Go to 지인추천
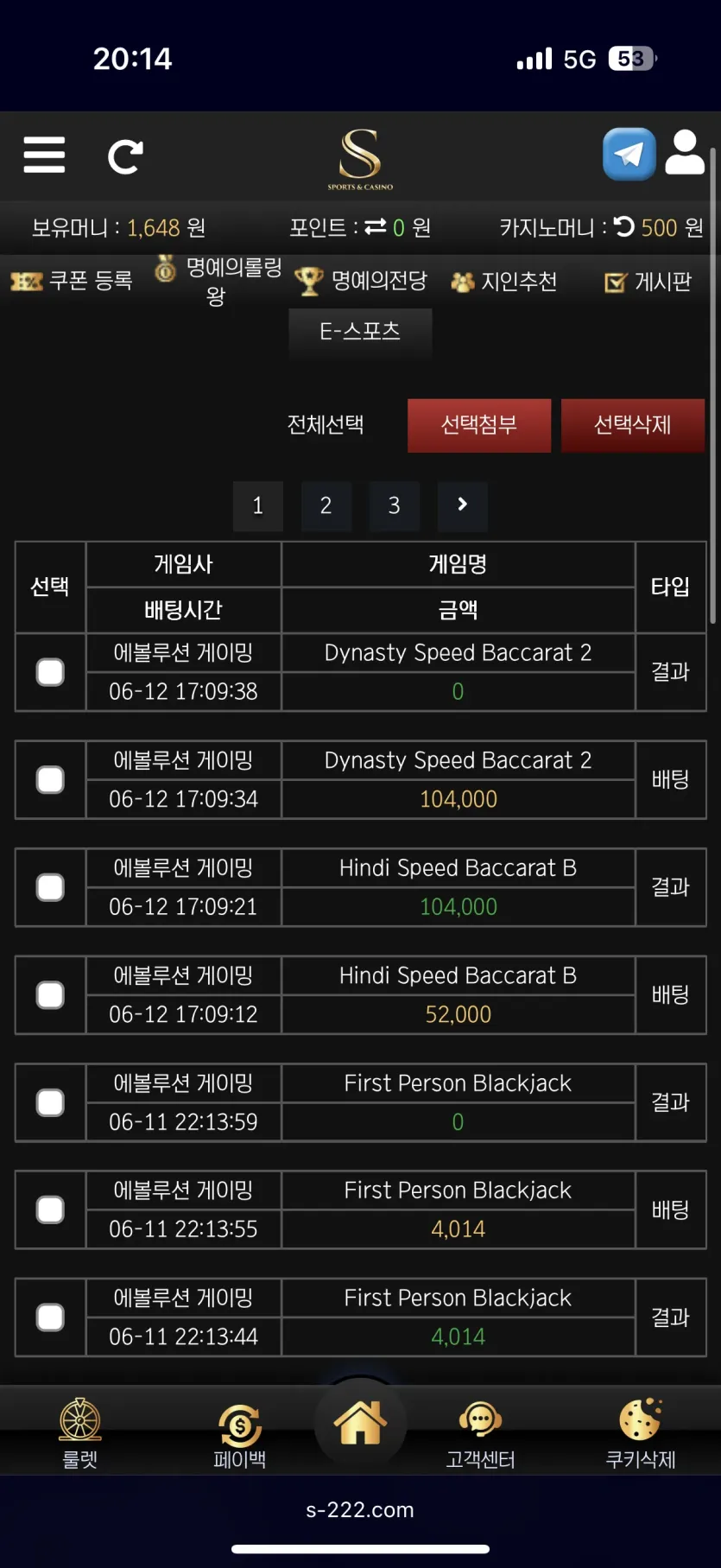The image size is (721, 1568). click(504, 282)
